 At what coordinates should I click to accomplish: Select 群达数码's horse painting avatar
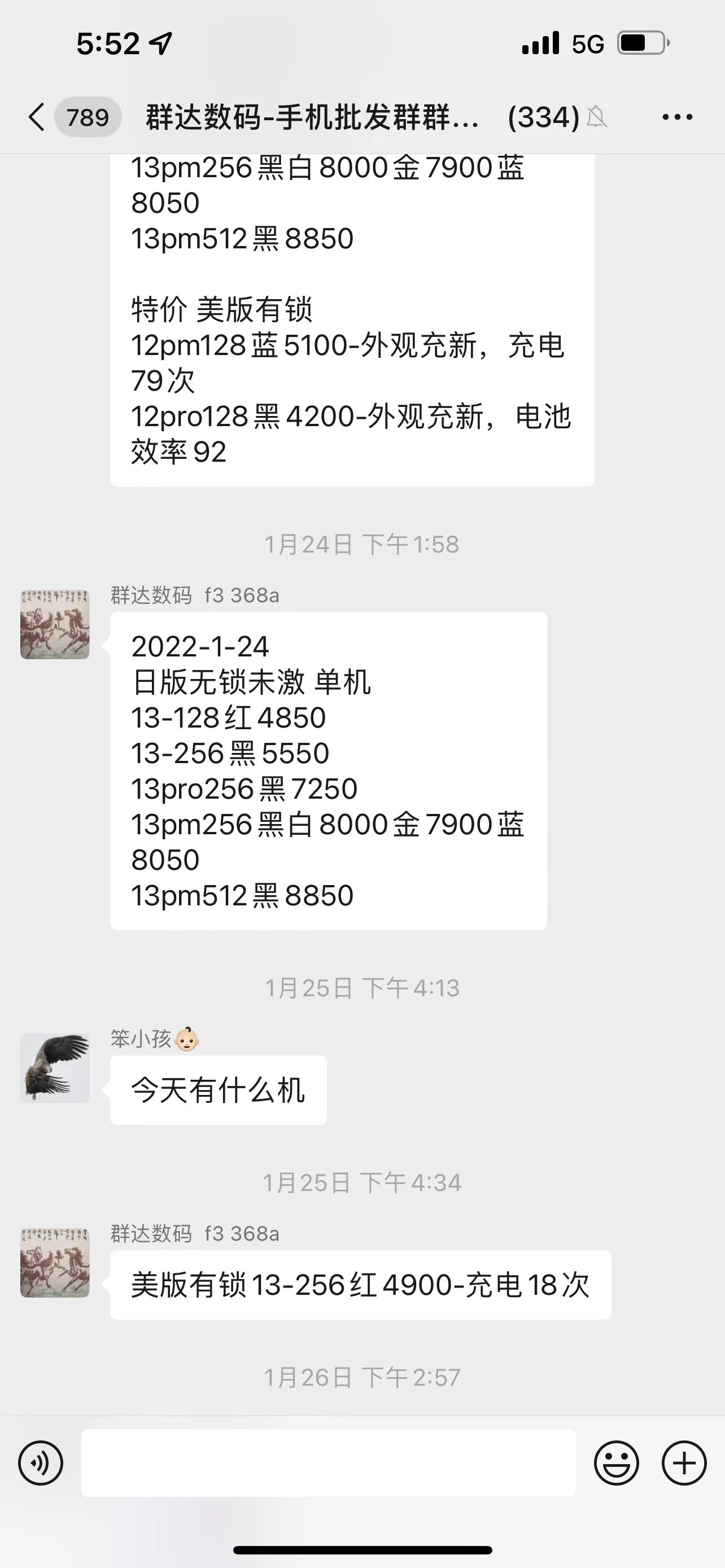click(x=55, y=626)
